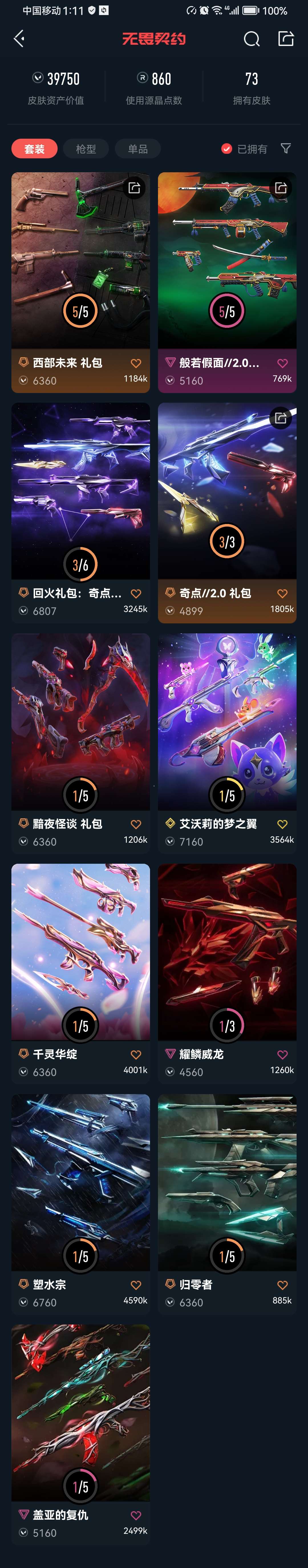
Task: Open the filter funnel icon
Action: tap(285, 149)
